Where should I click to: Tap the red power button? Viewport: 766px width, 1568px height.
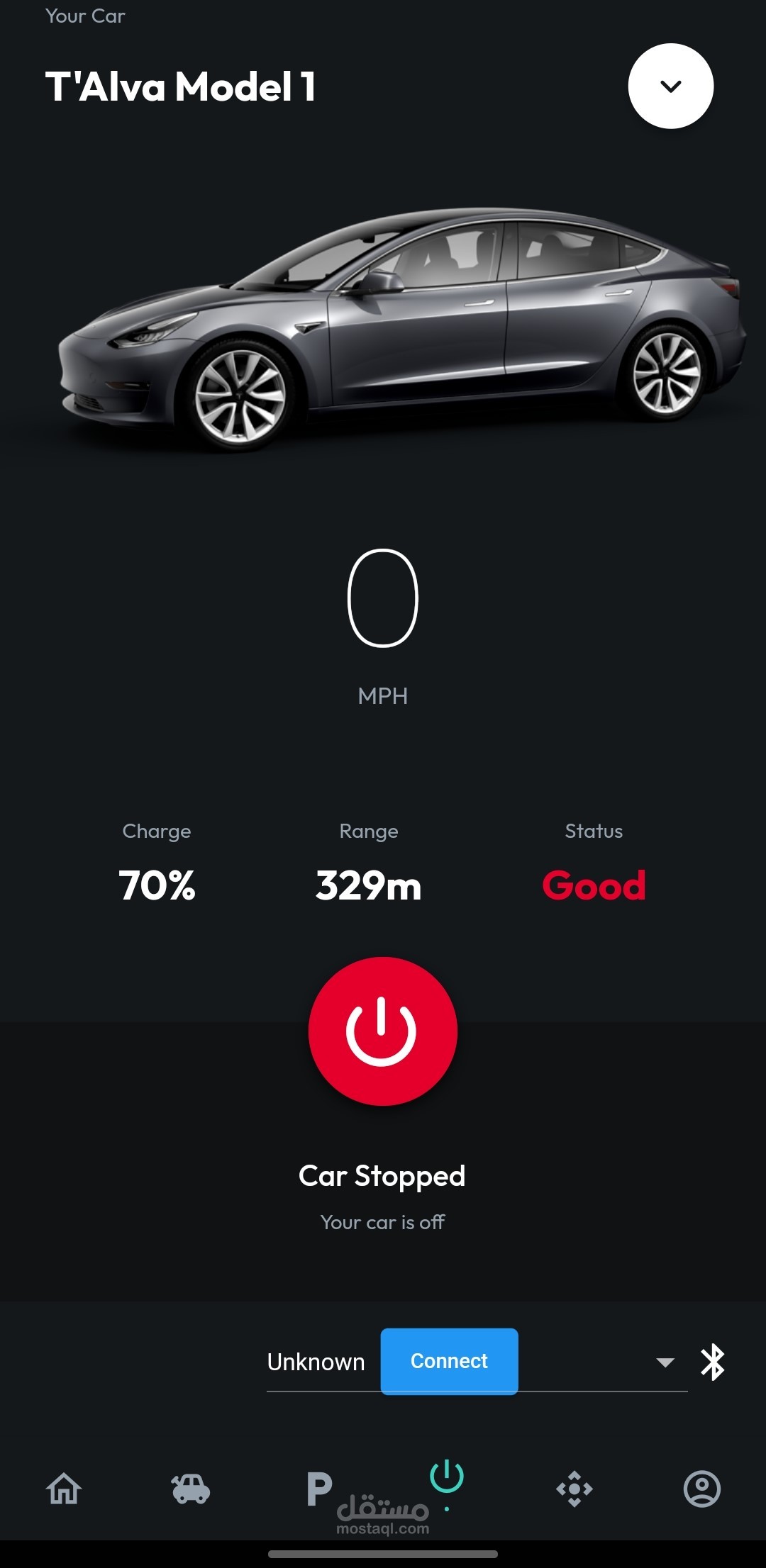tap(382, 1031)
